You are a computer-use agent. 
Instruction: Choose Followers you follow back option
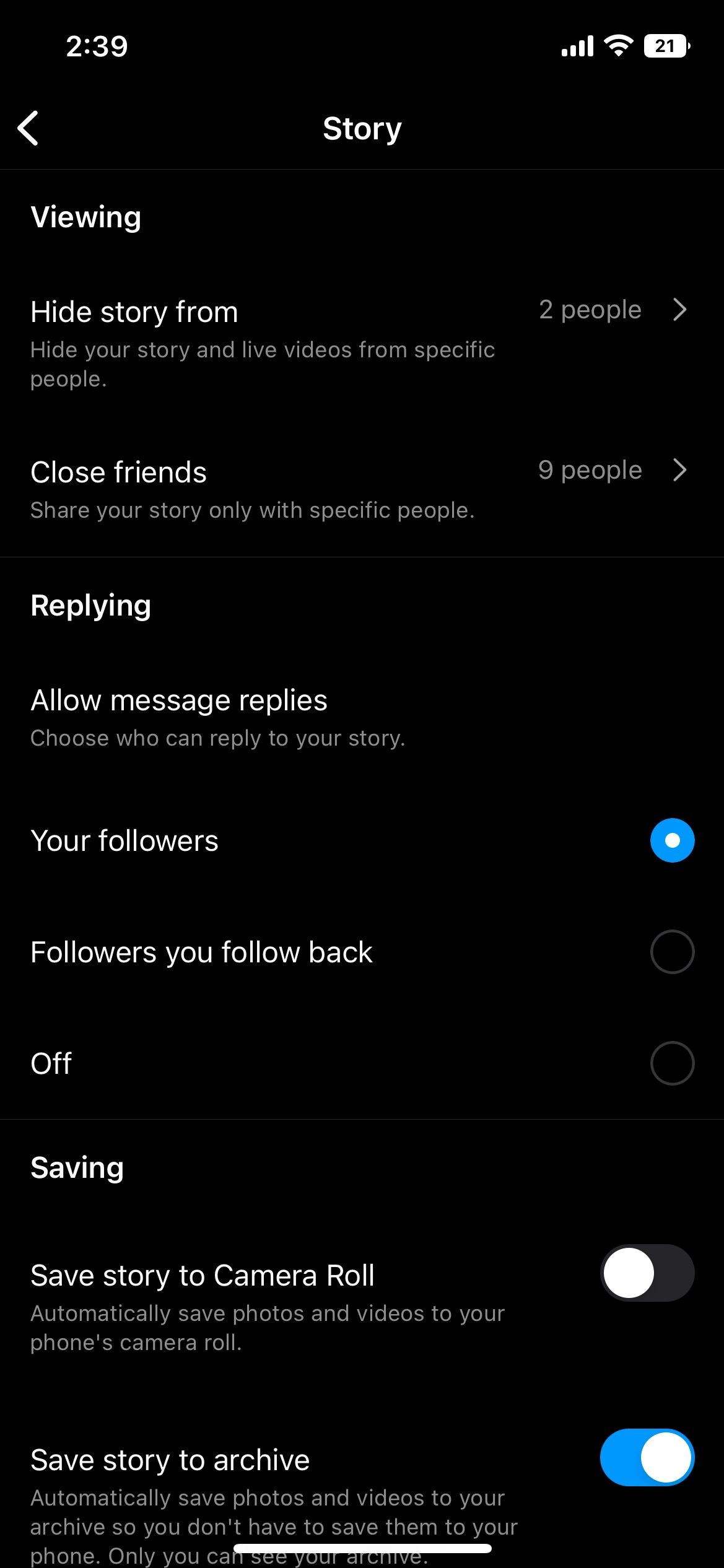(x=671, y=952)
